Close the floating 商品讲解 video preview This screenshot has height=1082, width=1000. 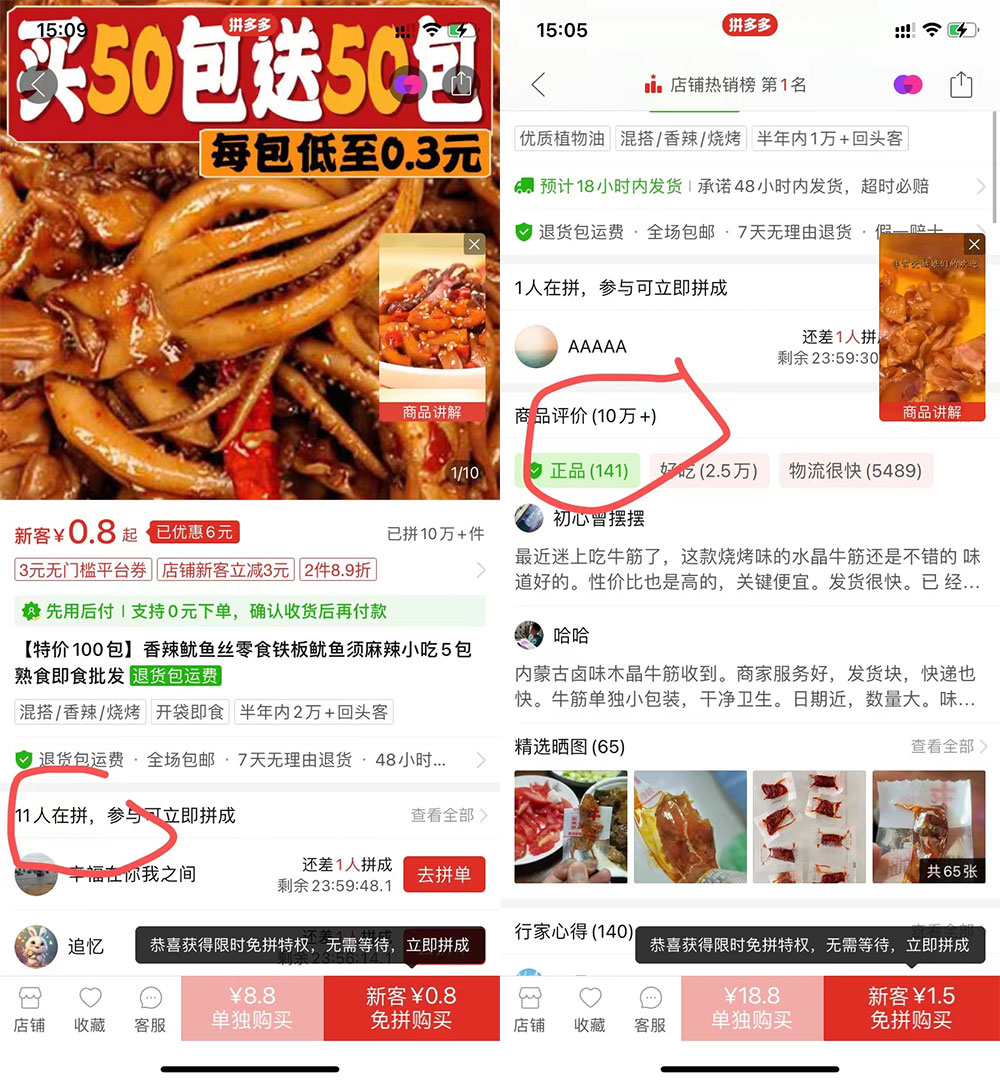point(974,244)
